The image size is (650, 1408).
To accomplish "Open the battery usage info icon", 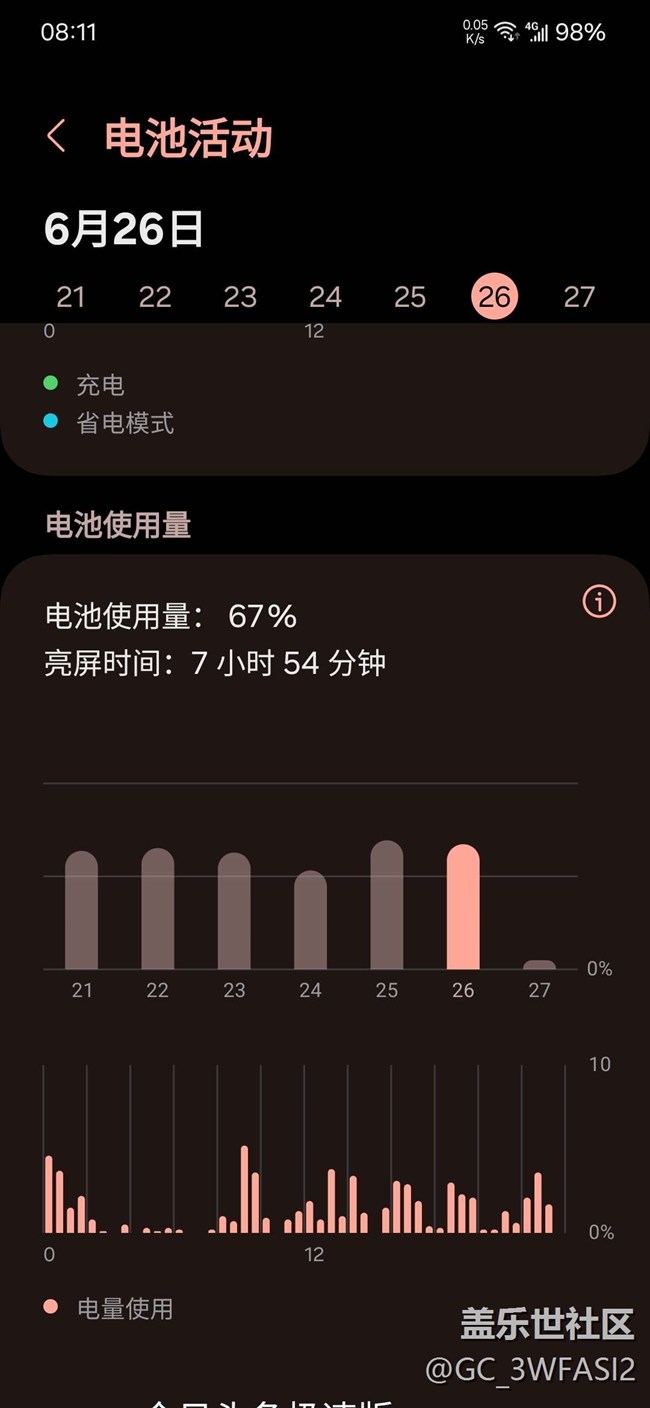I will point(599,602).
